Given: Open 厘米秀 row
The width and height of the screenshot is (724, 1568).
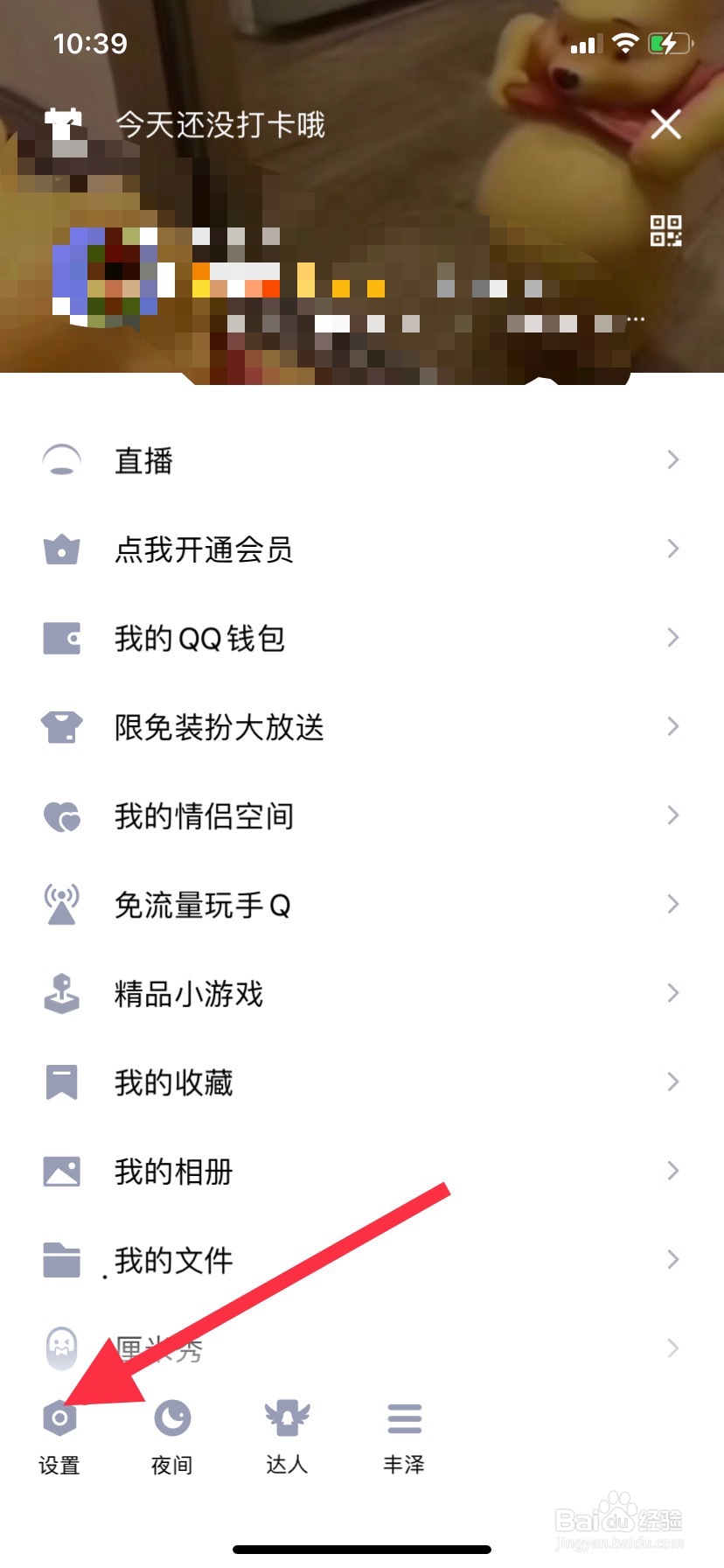Looking at the screenshot, I should pyautogui.click(x=360, y=1348).
